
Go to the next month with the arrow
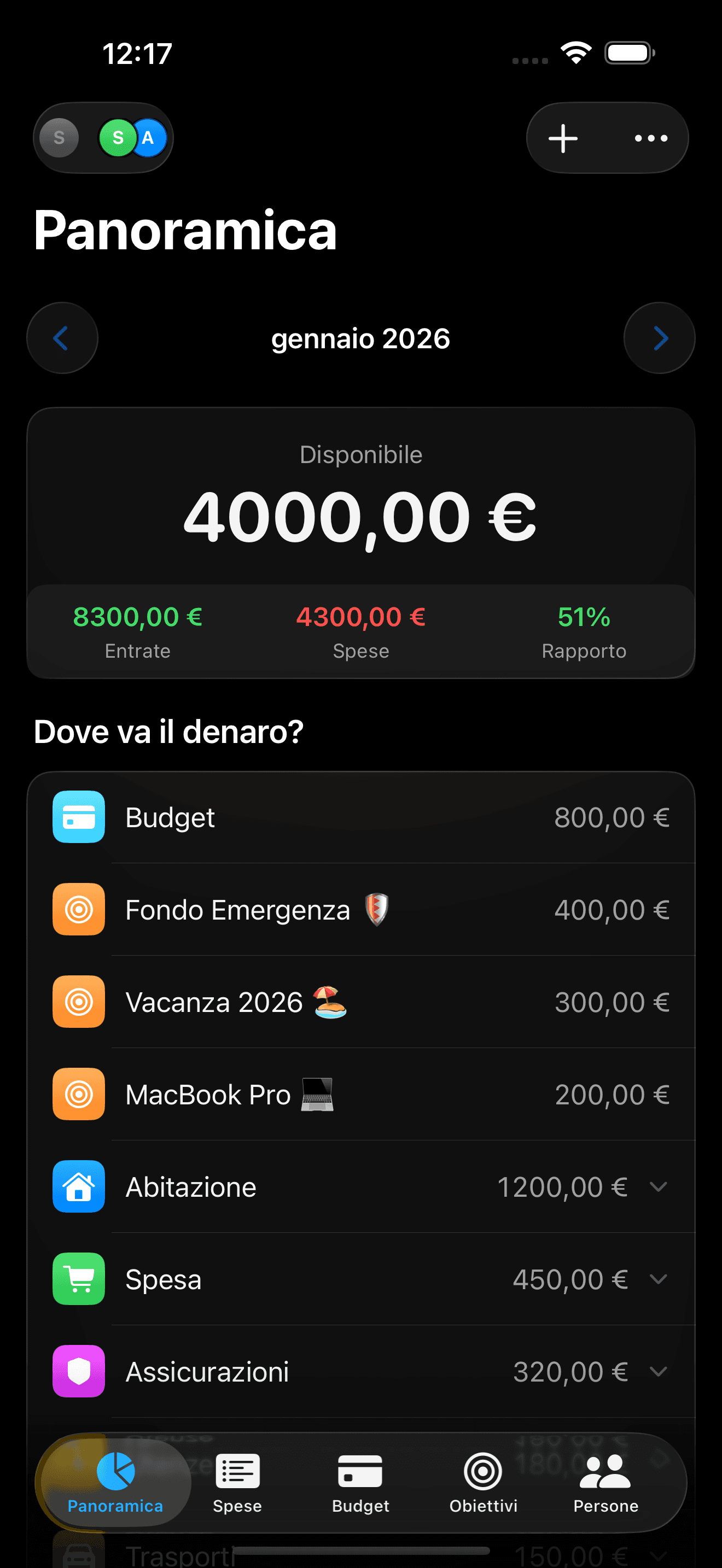coord(659,338)
